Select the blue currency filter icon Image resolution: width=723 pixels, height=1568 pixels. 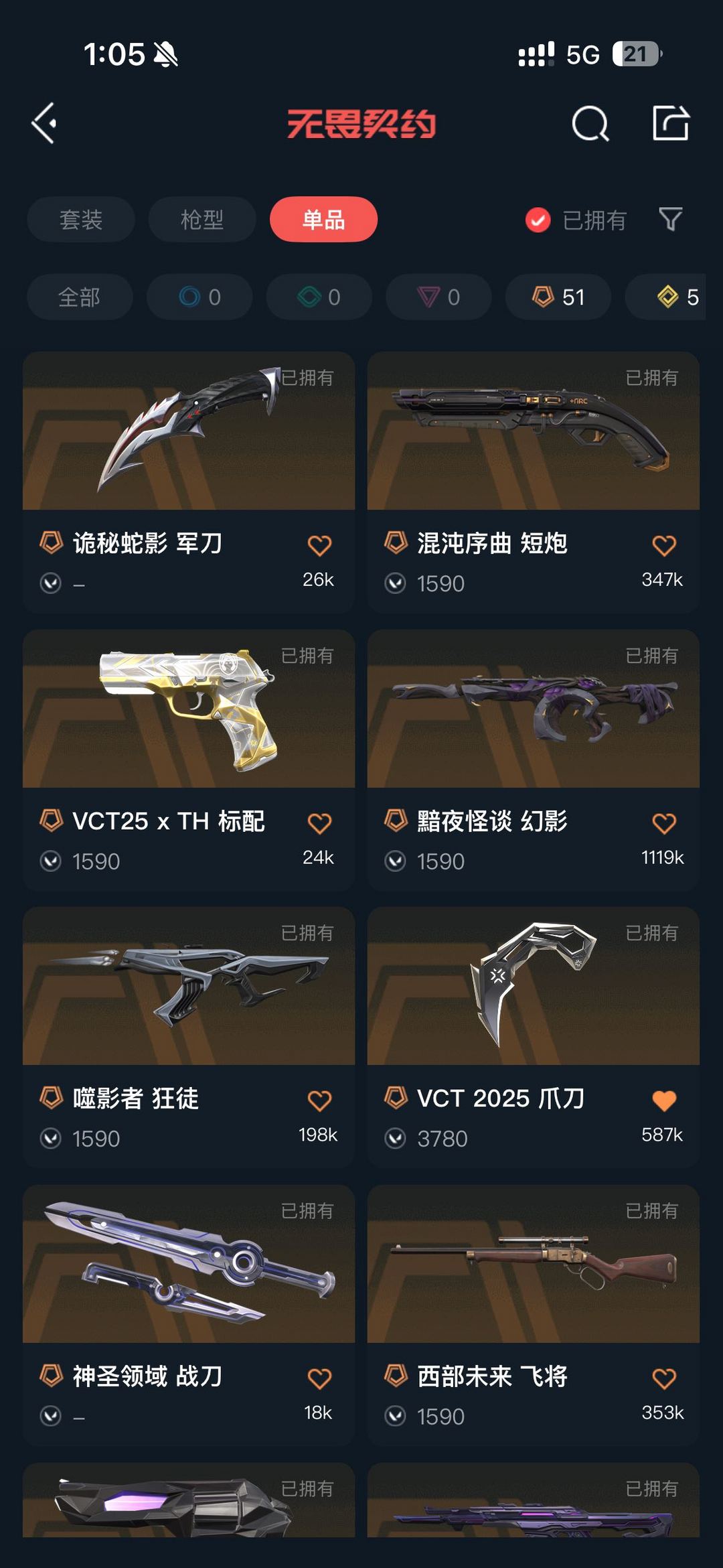pos(199,297)
